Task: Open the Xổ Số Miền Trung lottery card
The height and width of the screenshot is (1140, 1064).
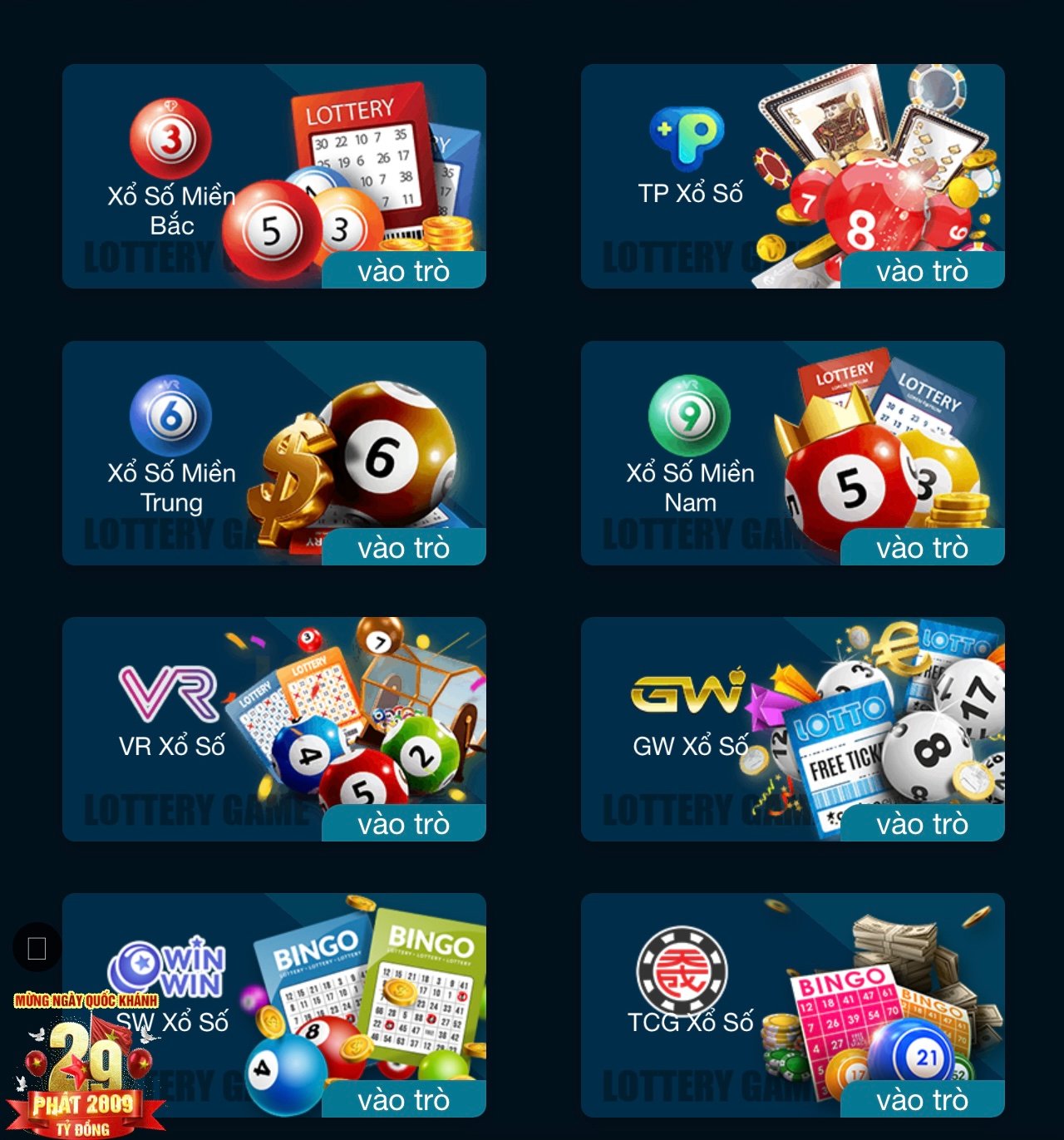Action: point(273,453)
